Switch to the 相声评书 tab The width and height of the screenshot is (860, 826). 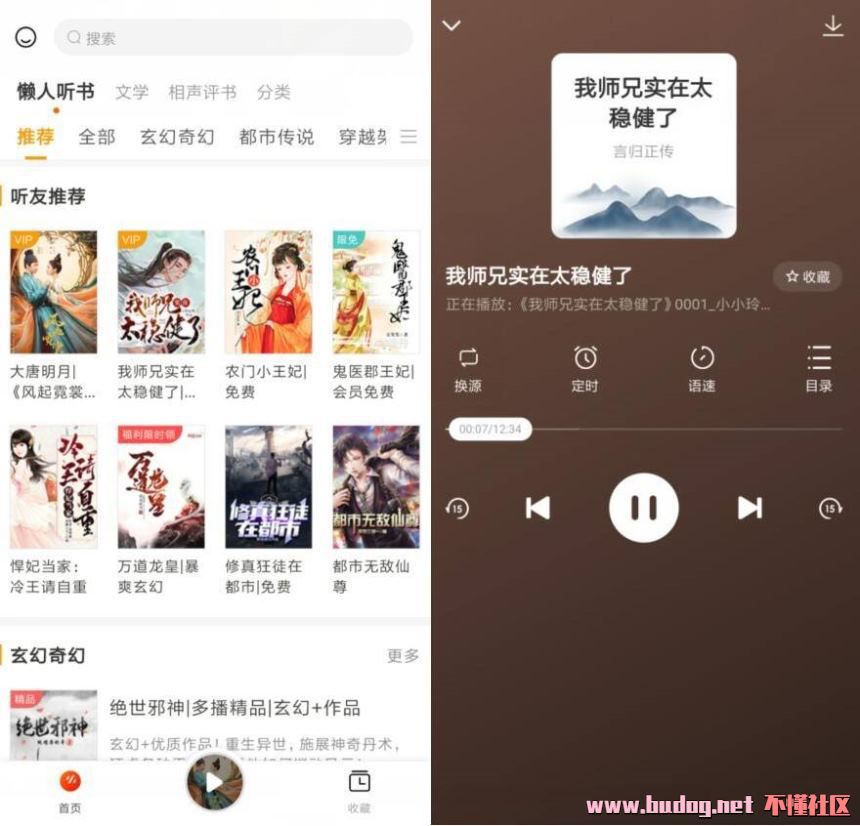pyautogui.click(x=202, y=92)
